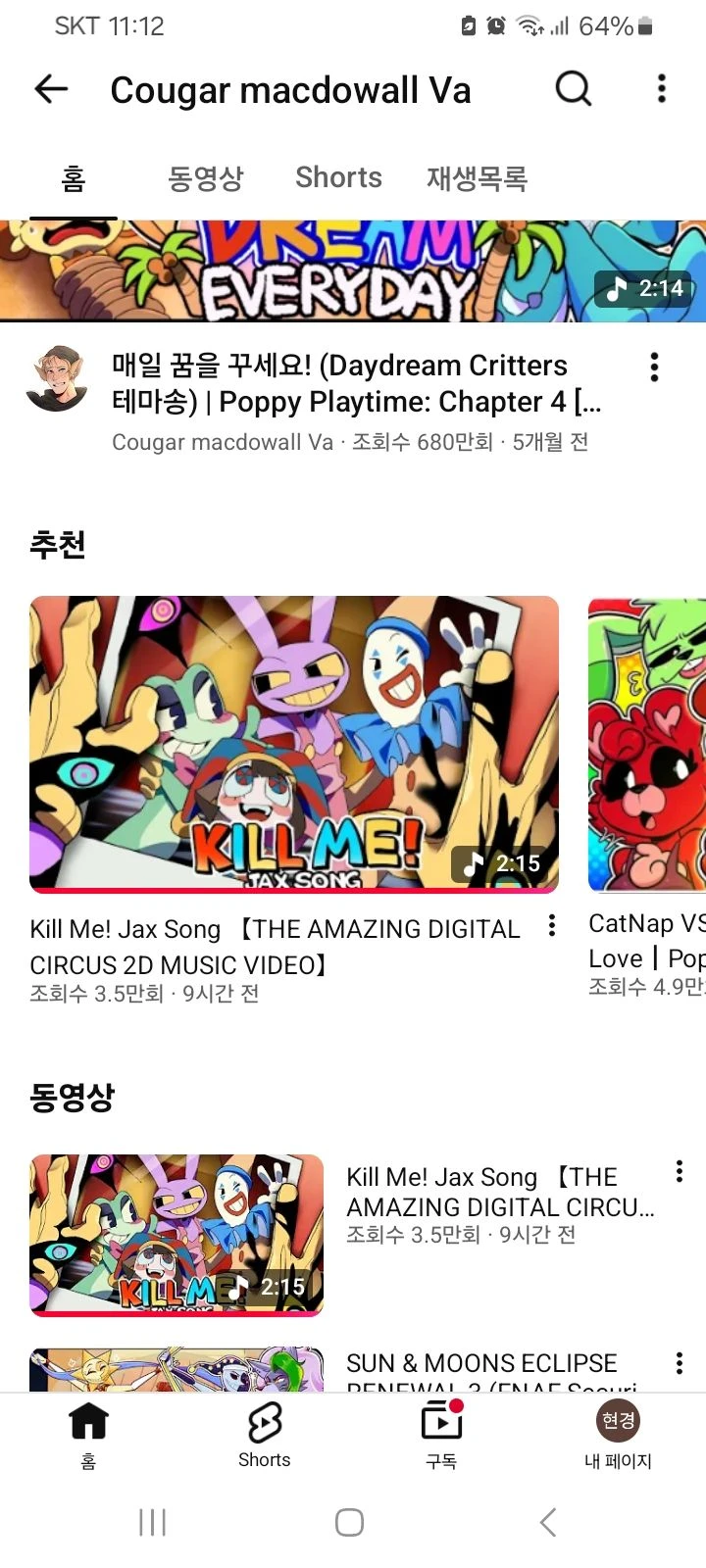This screenshot has height=1568, width=706.
Task: Switch to the 동영상 channel tab
Action: (205, 178)
